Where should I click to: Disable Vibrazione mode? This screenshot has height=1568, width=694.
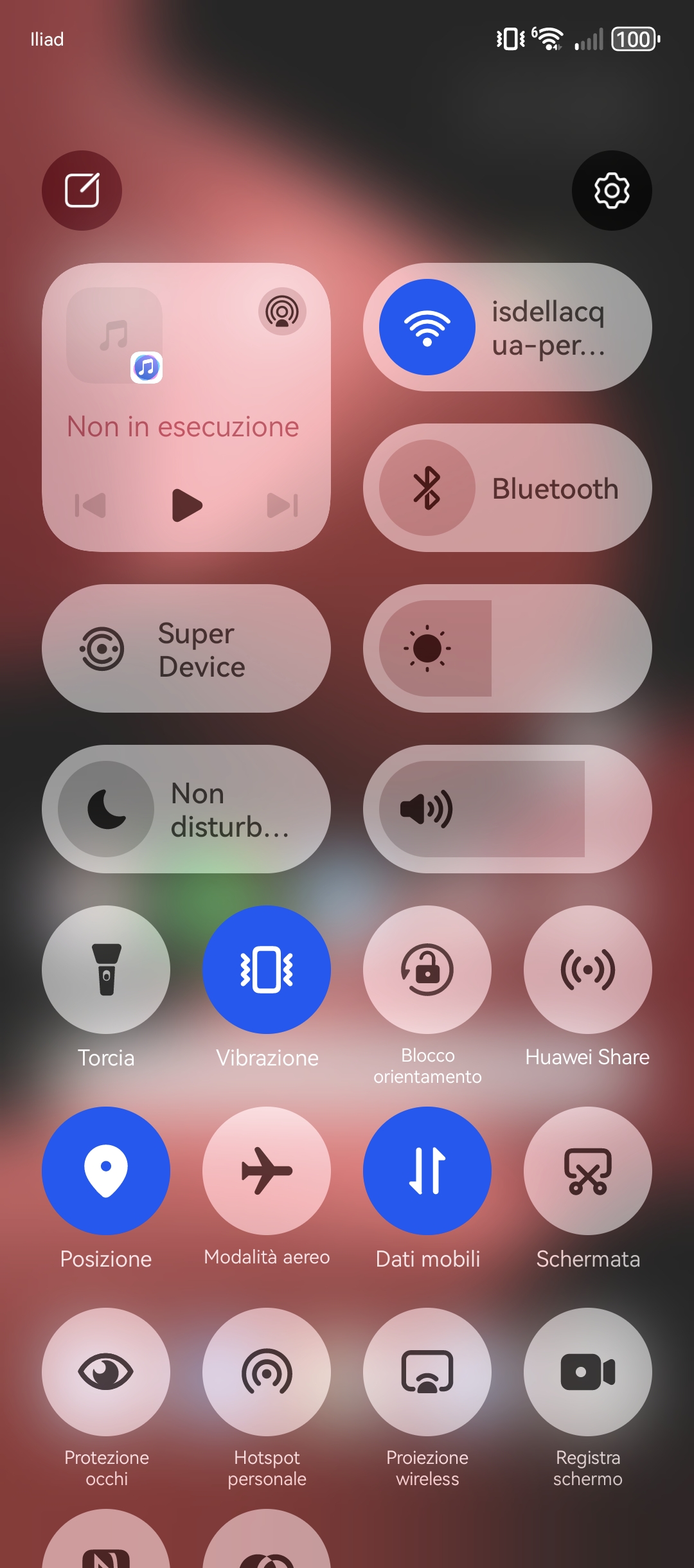267,970
